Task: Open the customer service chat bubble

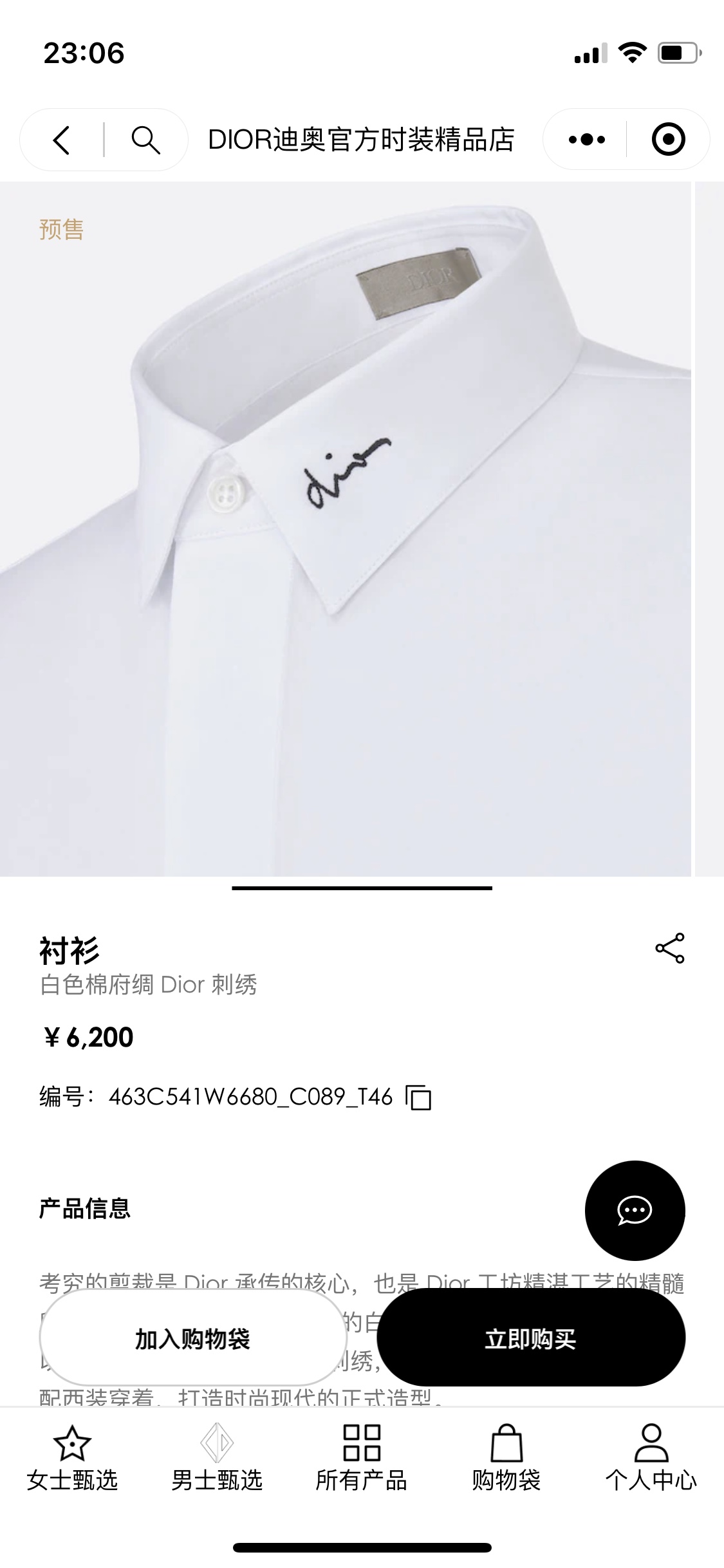Action: [635, 1210]
